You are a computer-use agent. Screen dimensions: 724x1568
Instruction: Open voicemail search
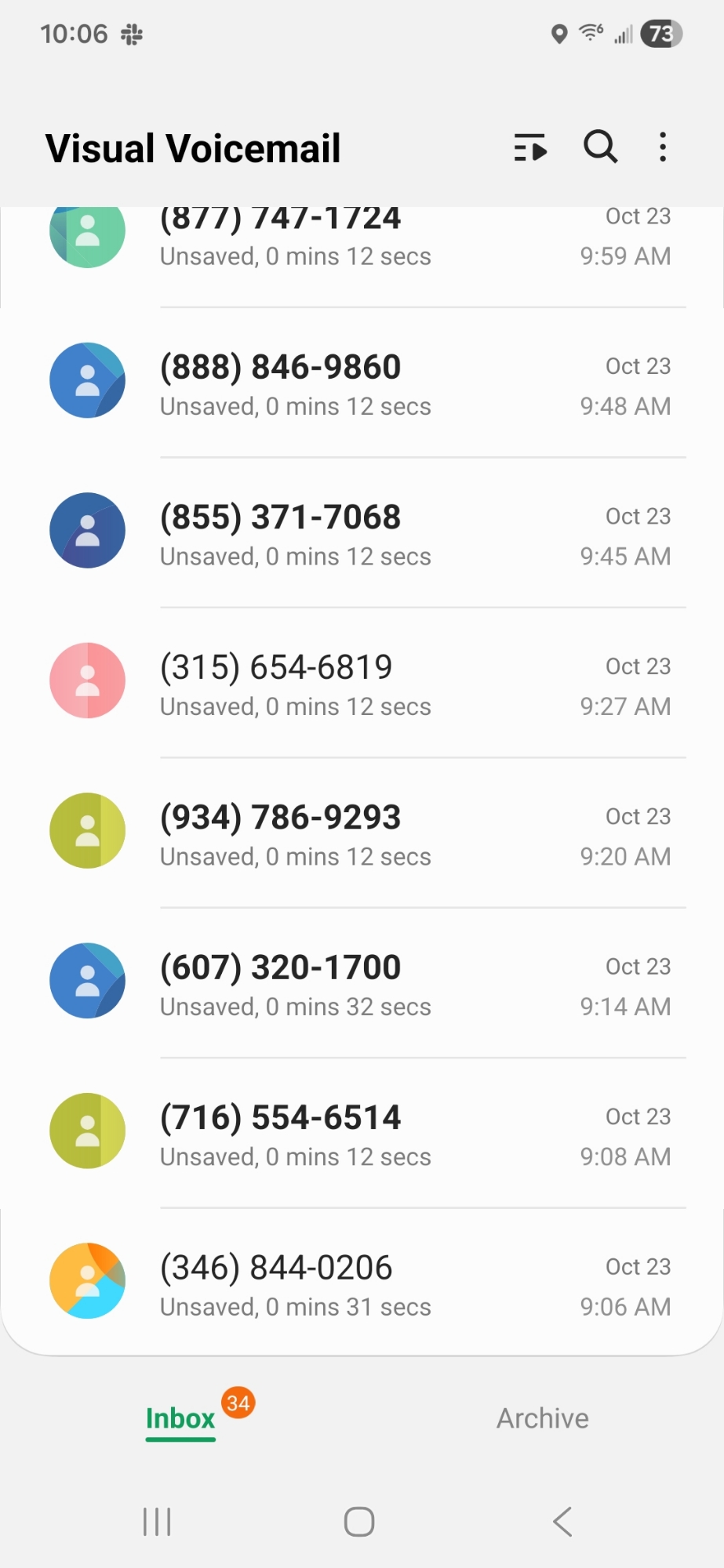point(600,147)
